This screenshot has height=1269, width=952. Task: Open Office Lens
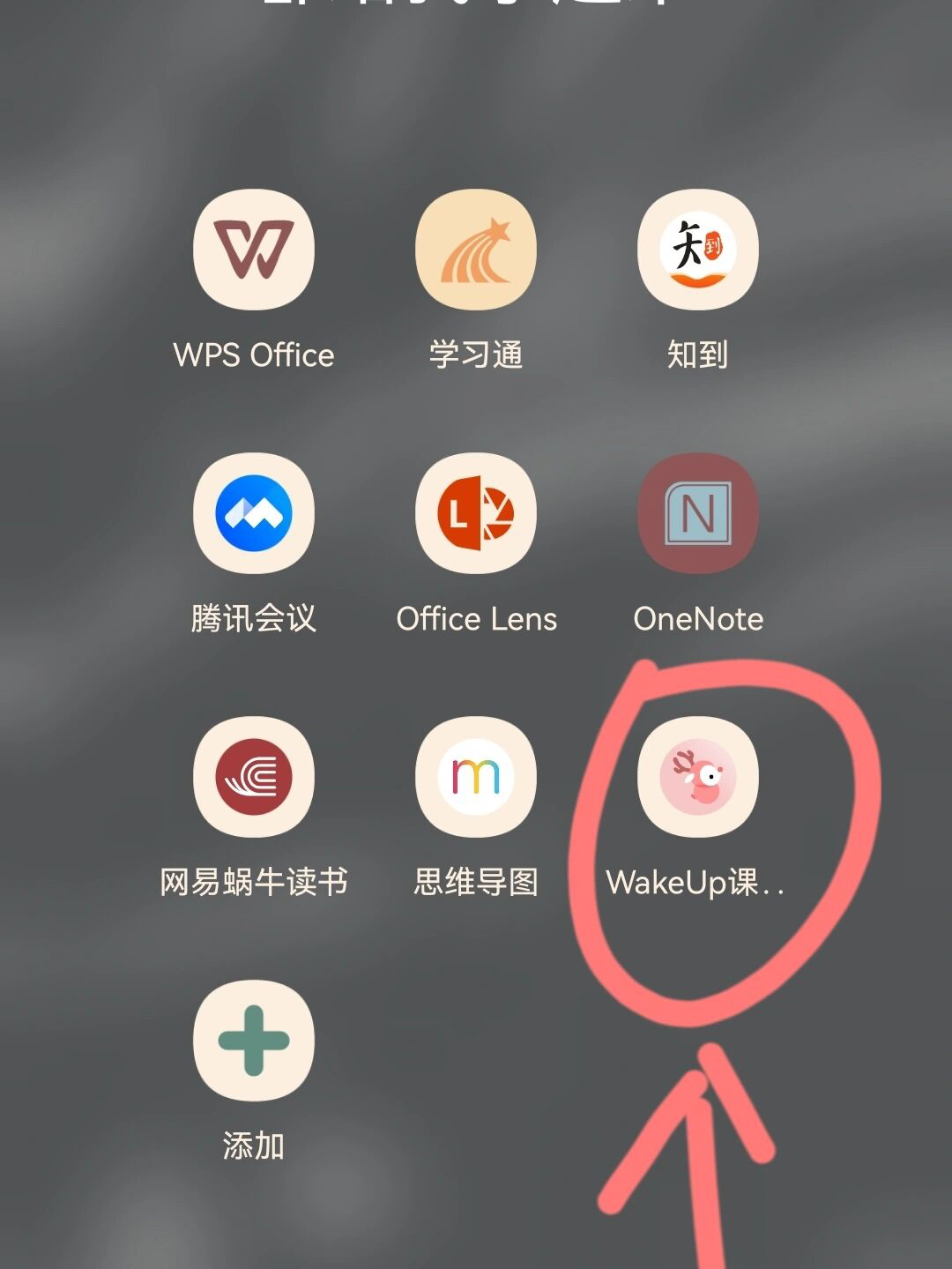(x=476, y=513)
